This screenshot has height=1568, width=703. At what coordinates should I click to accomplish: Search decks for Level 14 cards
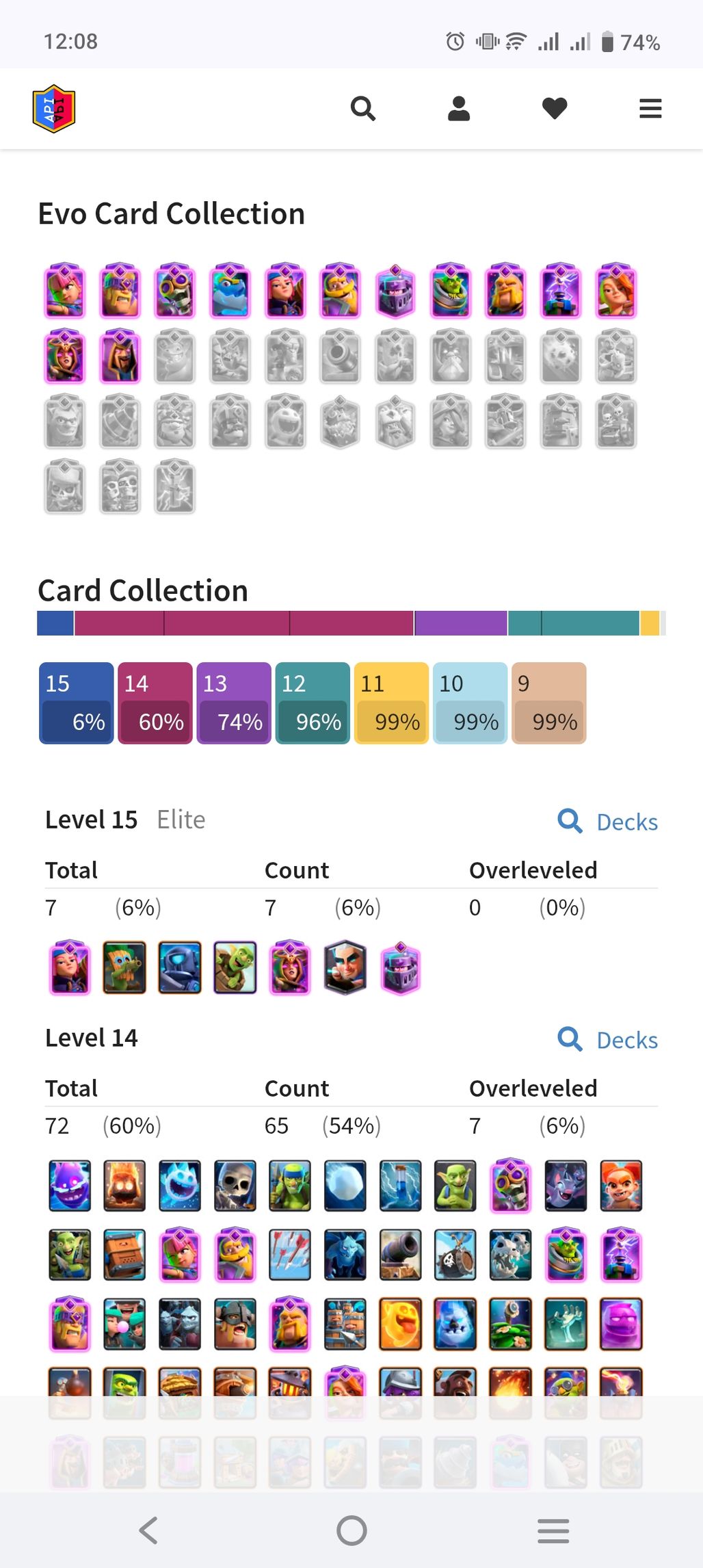coord(608,1039)
